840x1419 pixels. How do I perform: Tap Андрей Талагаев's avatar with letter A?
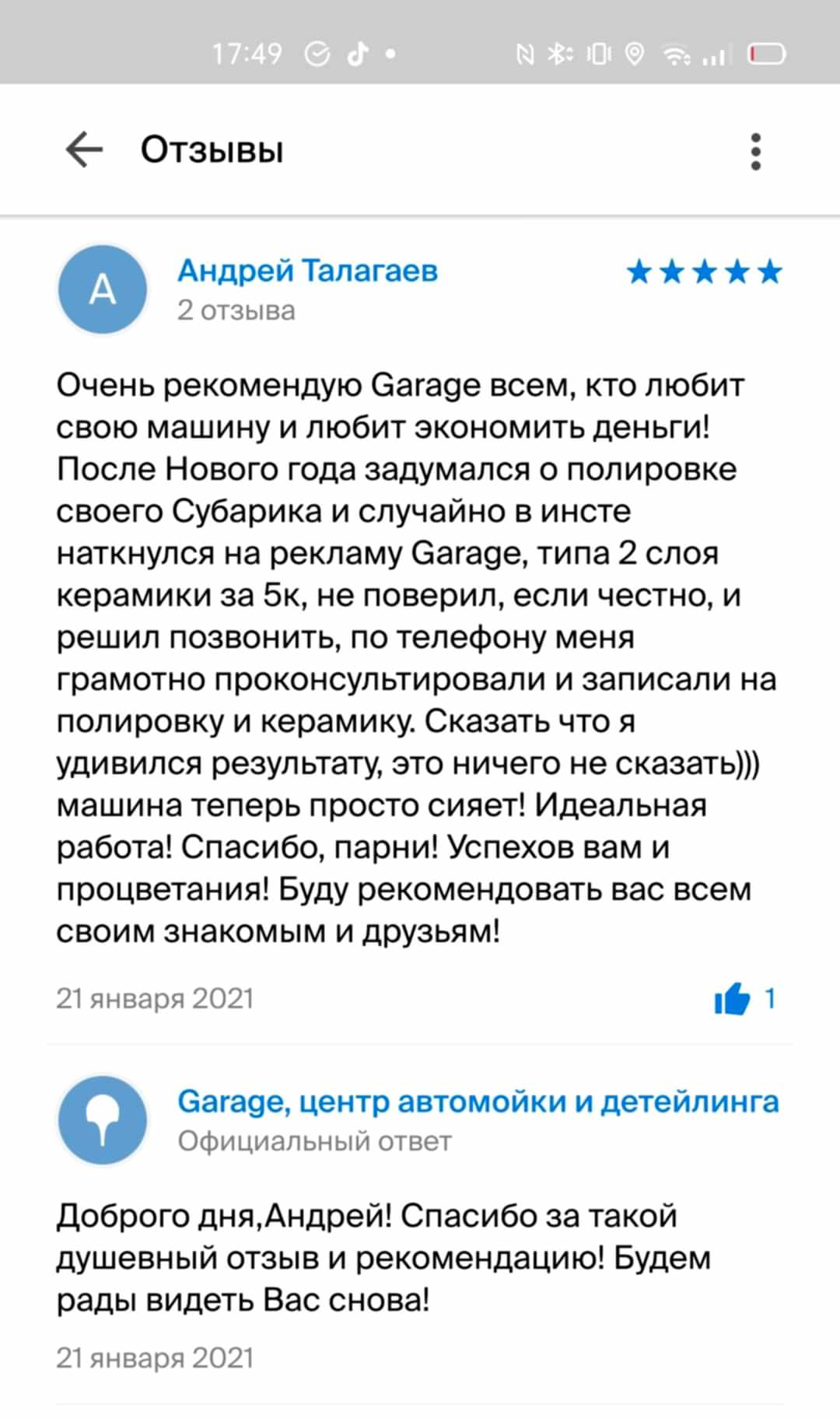[103, 289]
